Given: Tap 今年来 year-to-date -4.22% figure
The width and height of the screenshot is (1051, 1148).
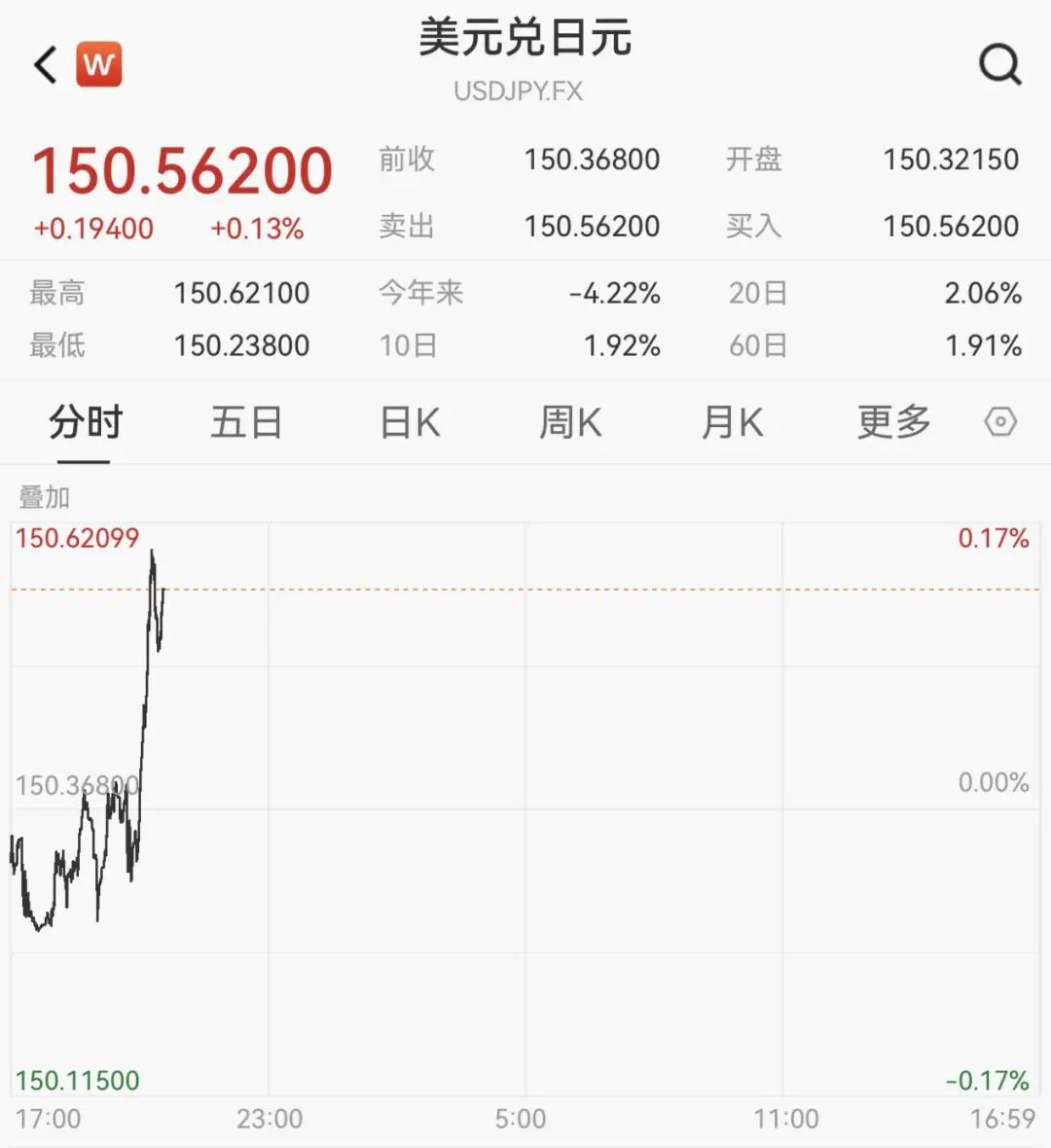Looking at the screenshot, I should [616, 293].
